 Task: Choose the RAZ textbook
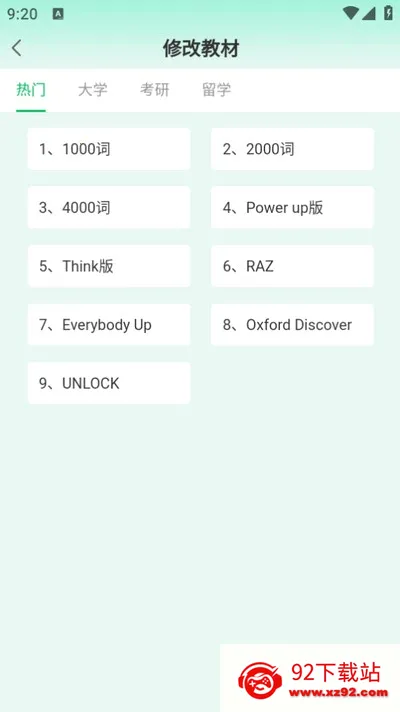(x=292, y=266)
